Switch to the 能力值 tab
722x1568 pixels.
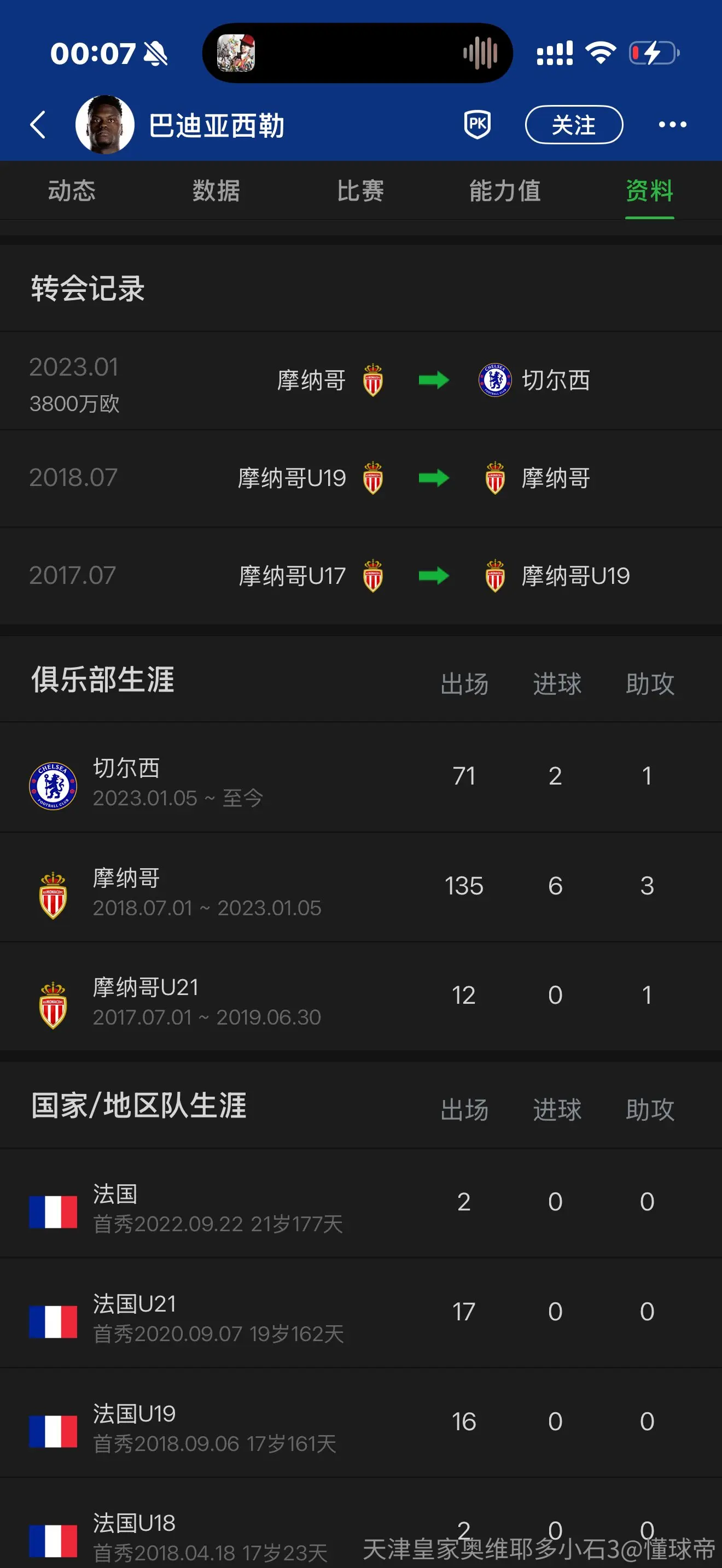pyautogui.click(x=505, y=190)
